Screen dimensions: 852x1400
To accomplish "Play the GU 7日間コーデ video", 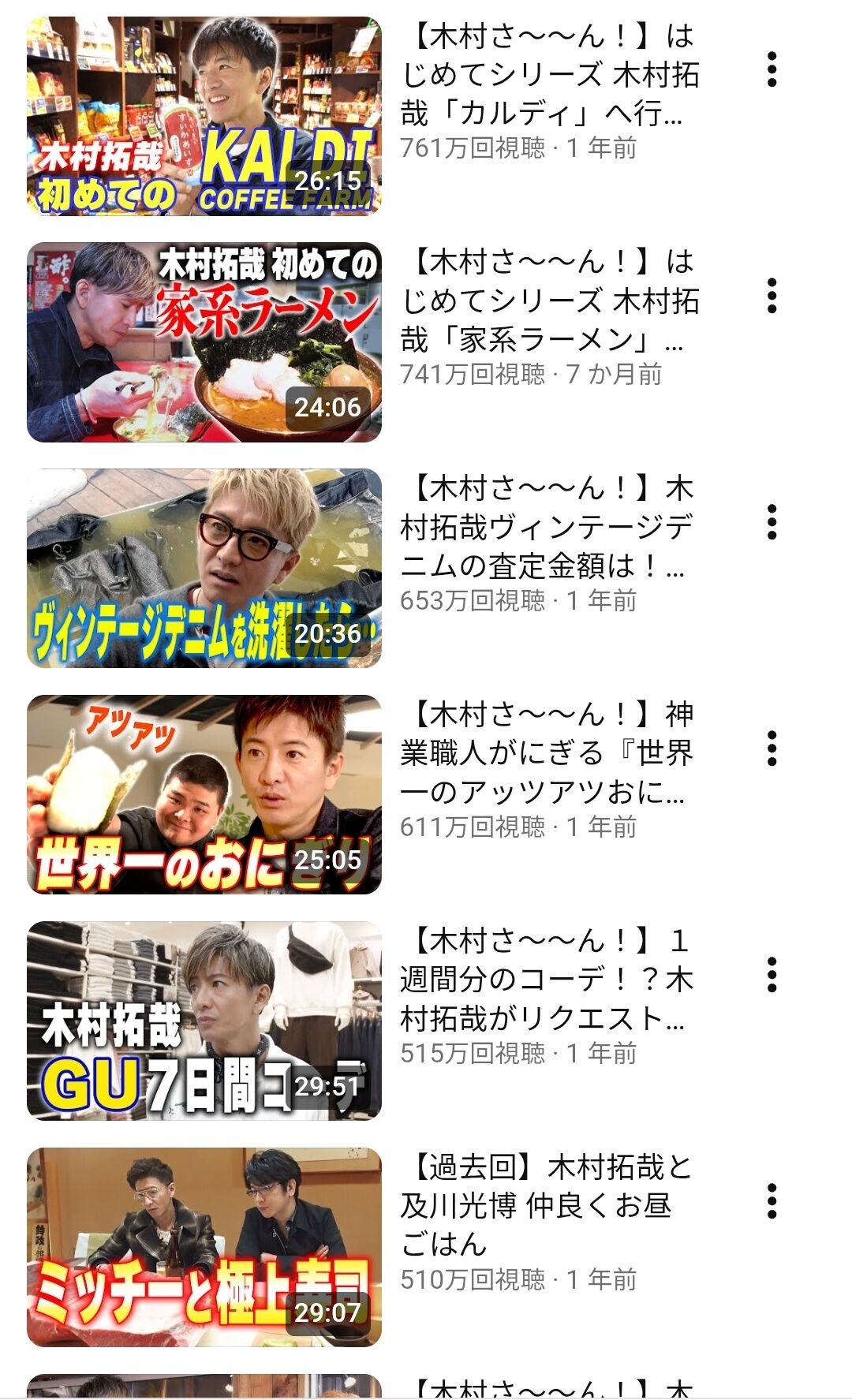I will click(x=204, y=1021).
